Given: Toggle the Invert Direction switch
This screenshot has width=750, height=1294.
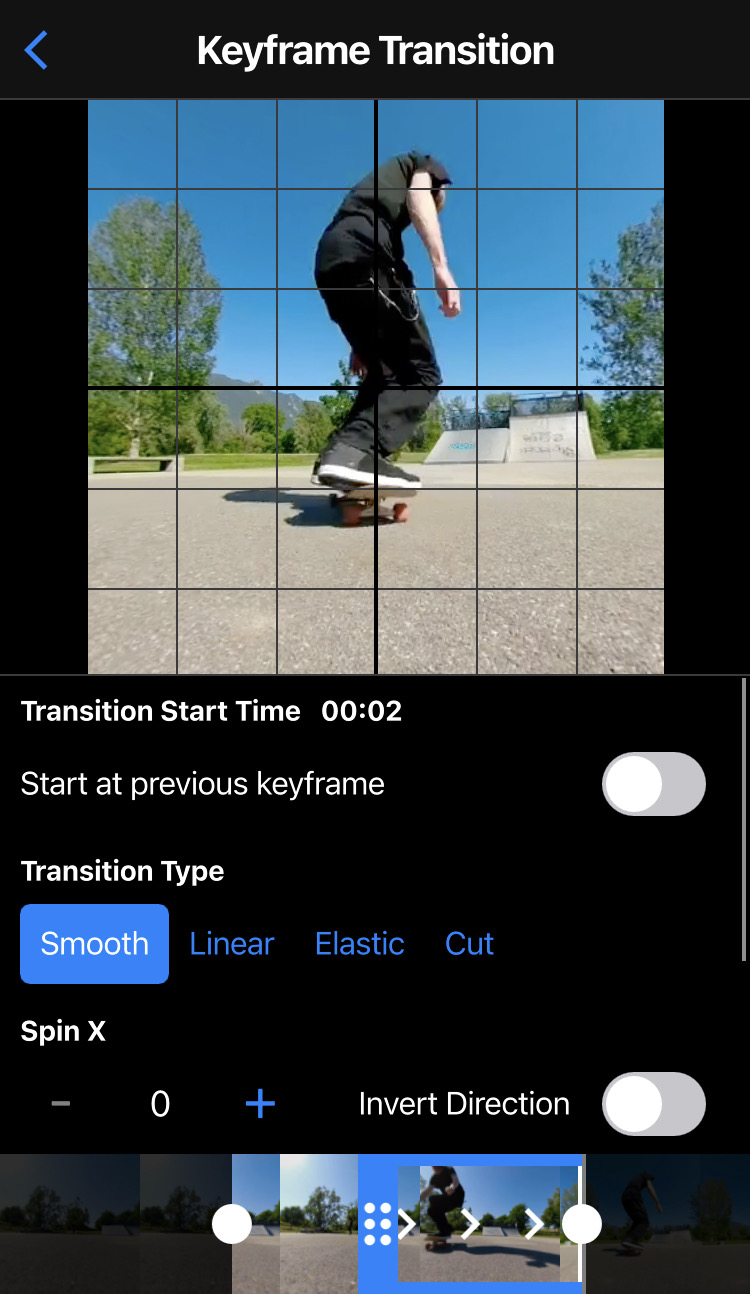Looking at the screenshot, I should pyautogui.click(x=653, y=1104).
